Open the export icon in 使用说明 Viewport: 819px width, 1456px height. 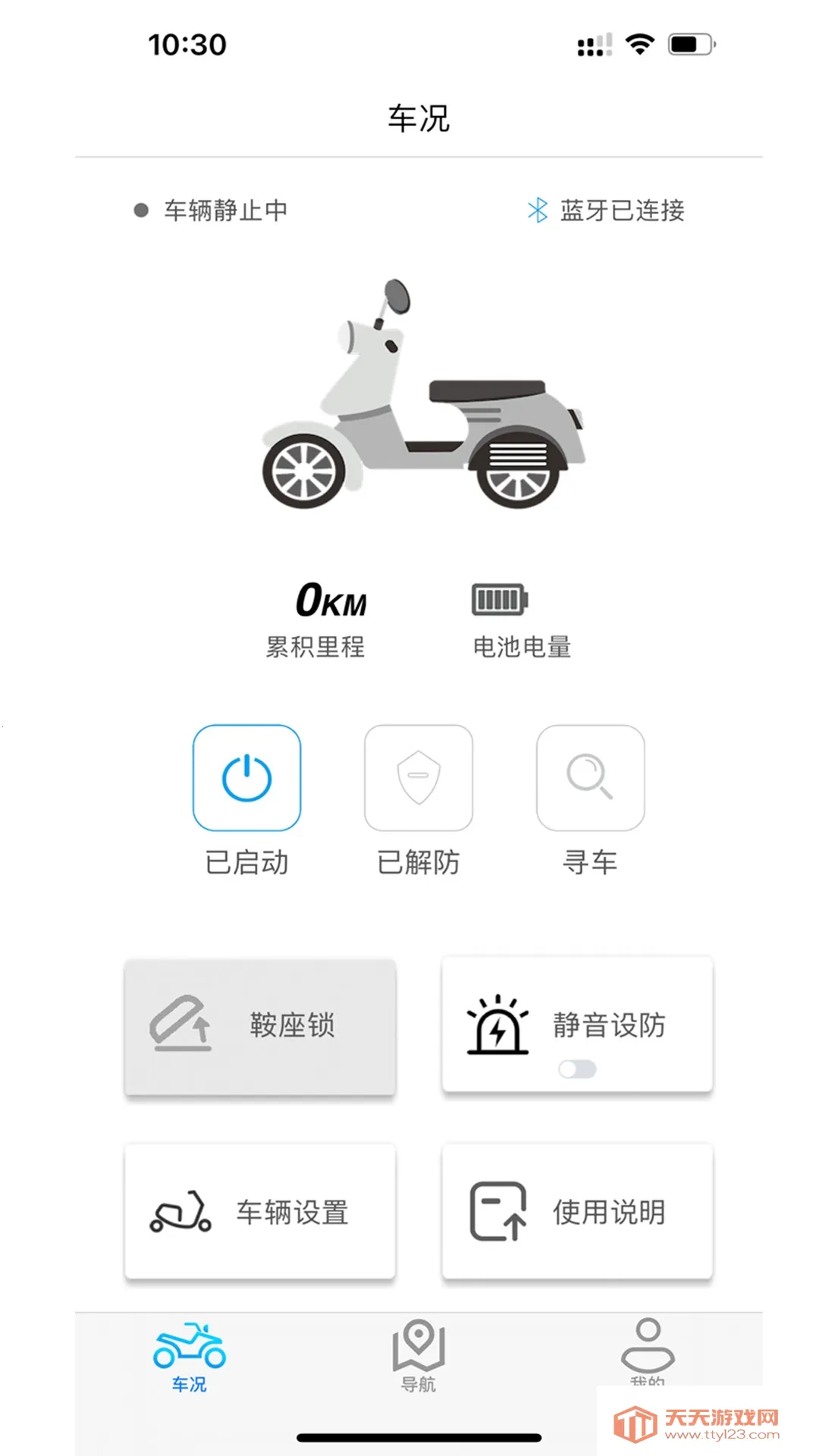pos(497,1210)
